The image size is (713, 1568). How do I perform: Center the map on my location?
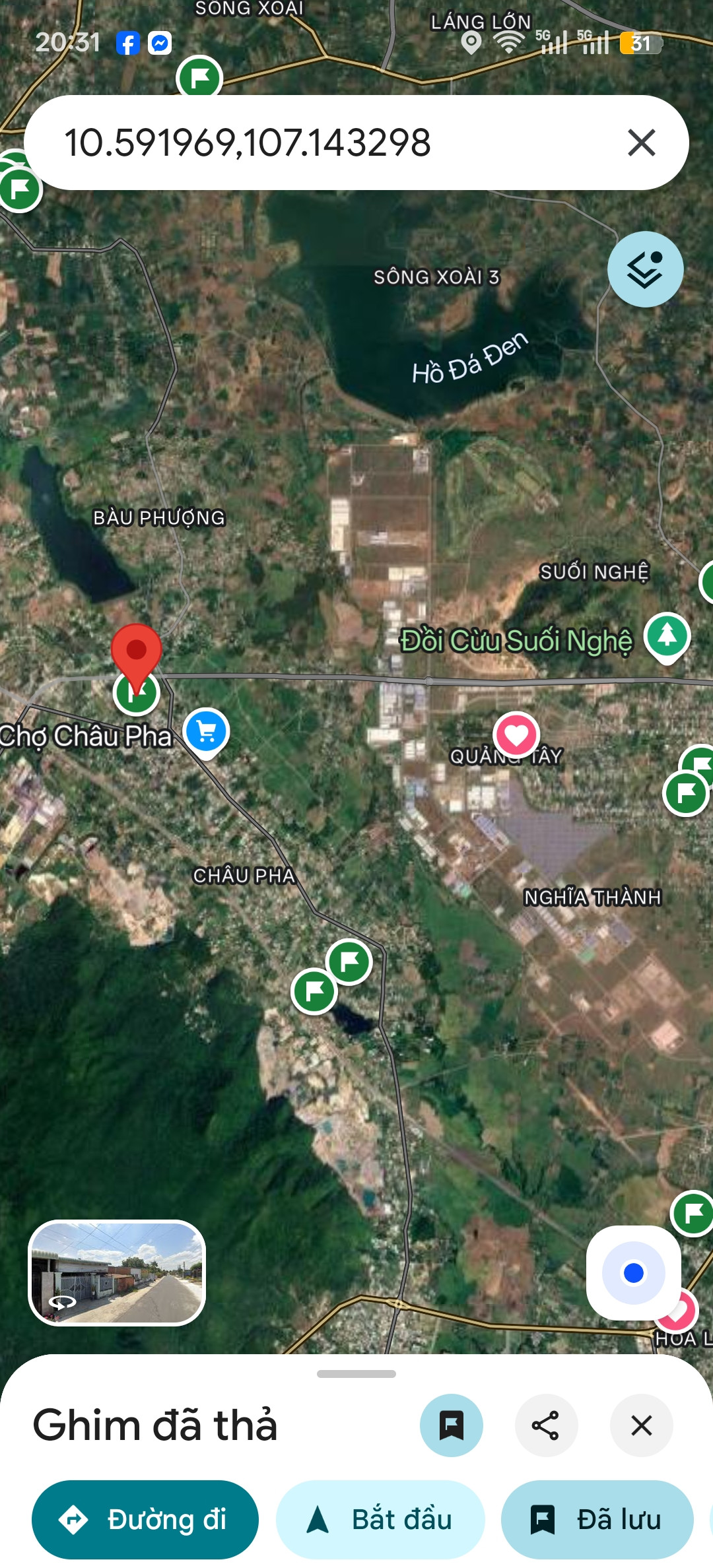[634, 1272]
